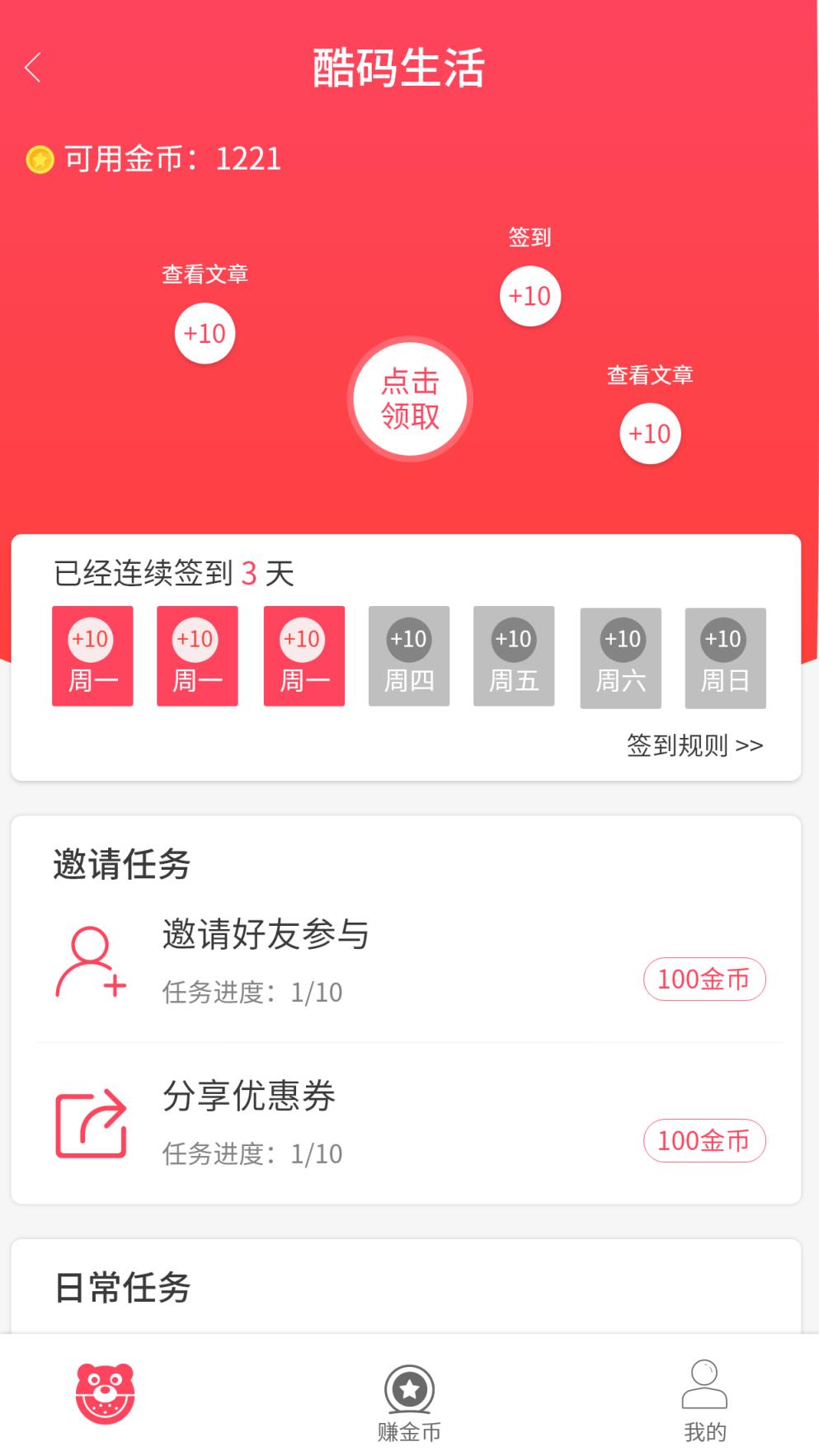Tap the left 查看文章 +10 coin bubble
The height and width of the screenshot is (1456, 819).
[205, 332]
